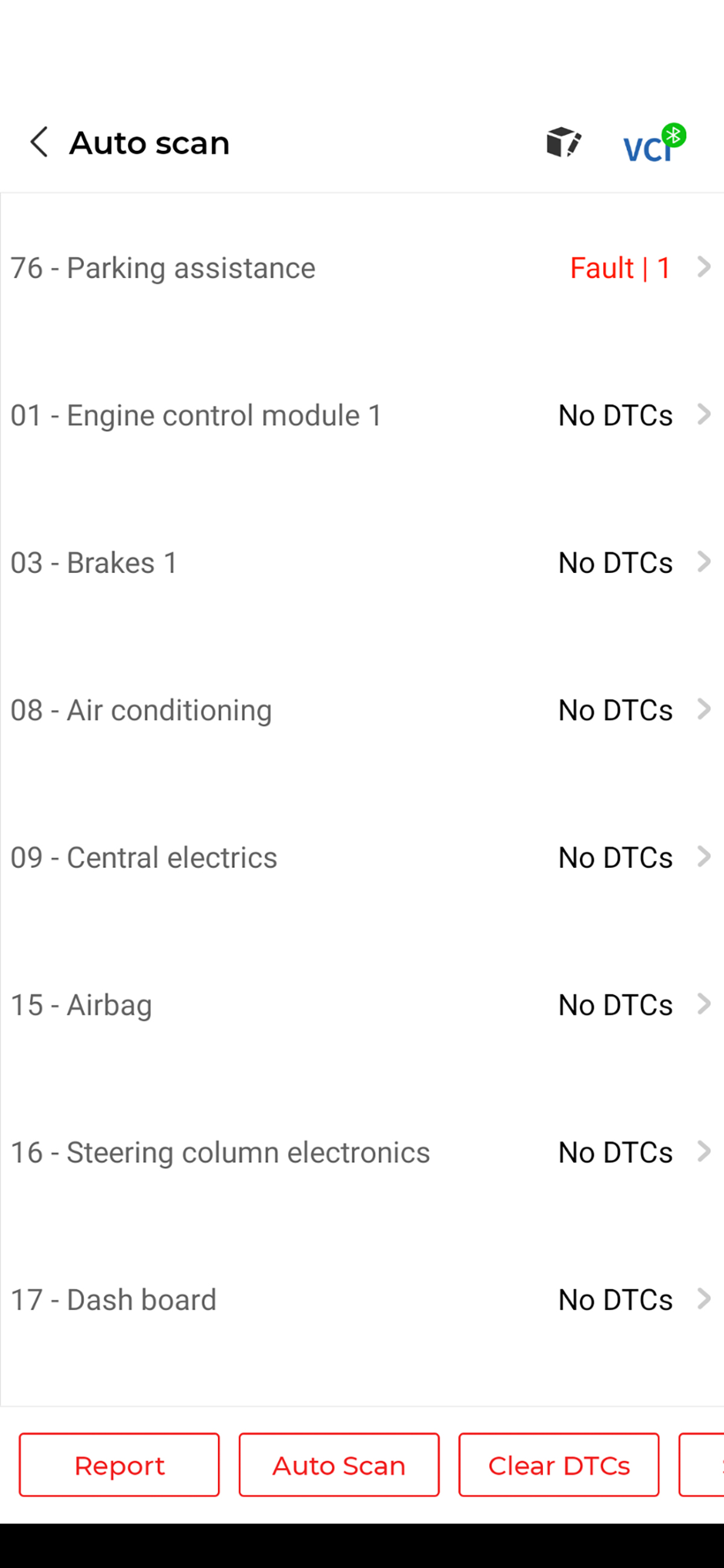View 15 - Airbag module
This screenshot has width=724, height=1568.
click(x=361, y=1004)
